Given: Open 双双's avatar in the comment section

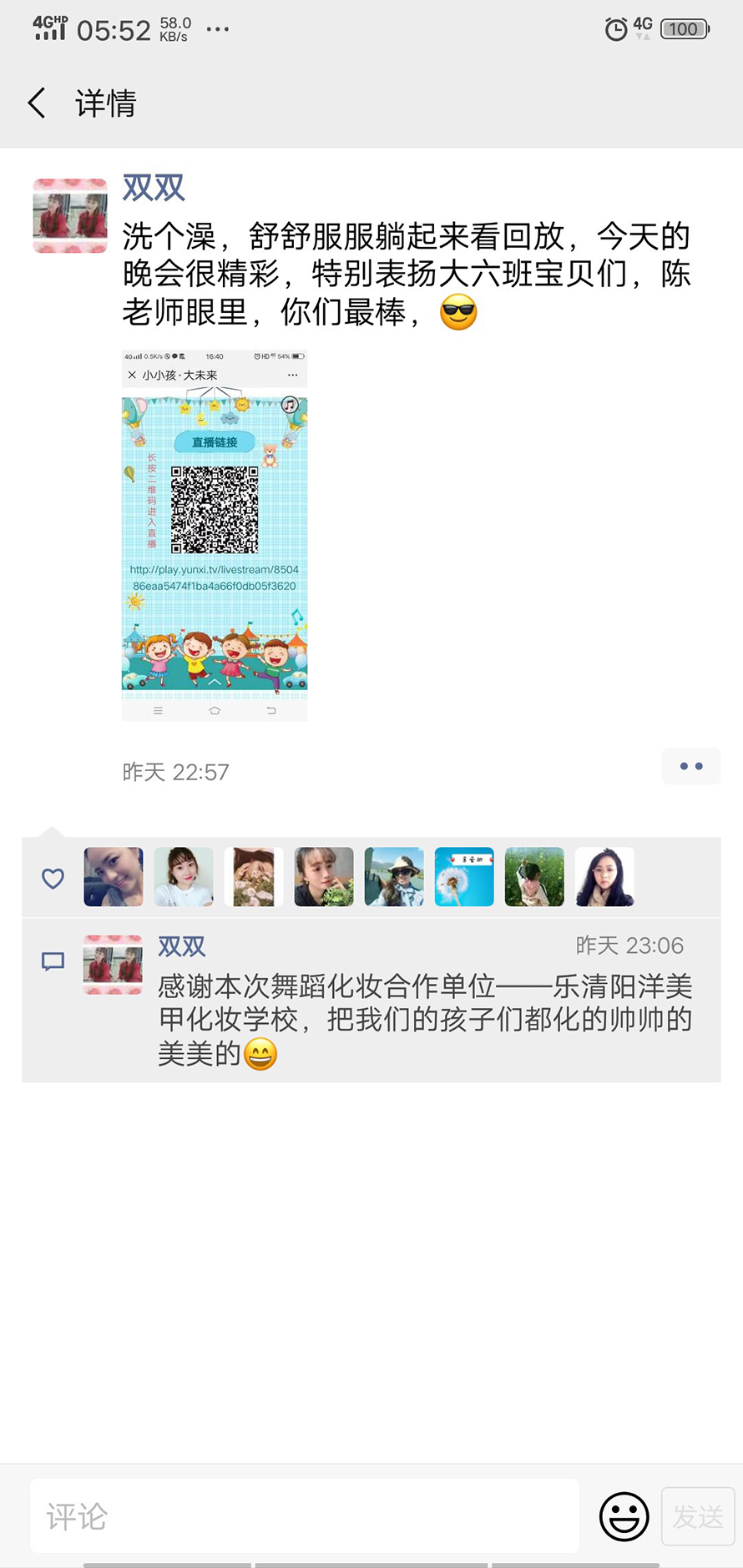Looking at the screenshot, I should (113, 965).
